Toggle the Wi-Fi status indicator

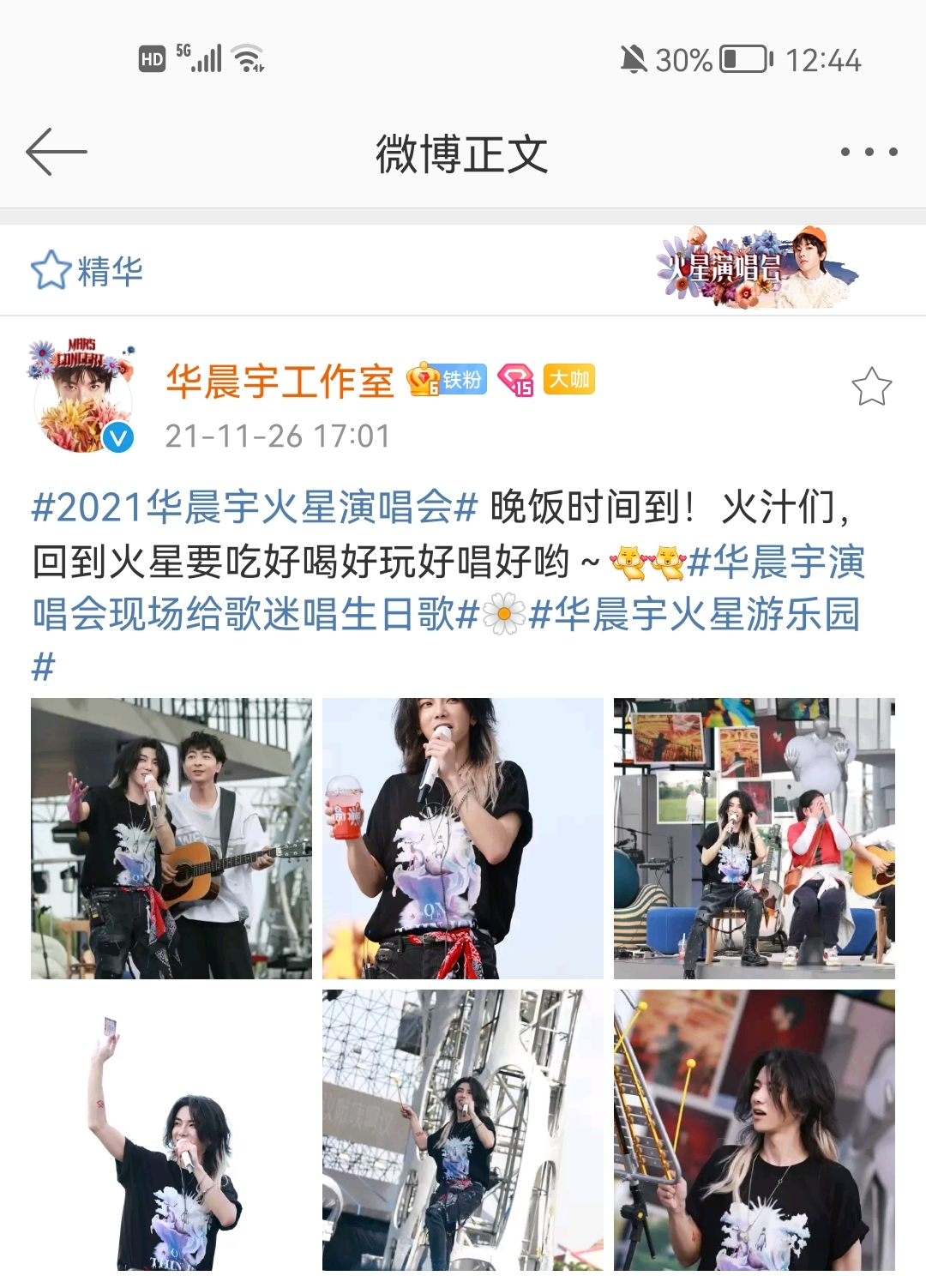(x=249, y=57)
